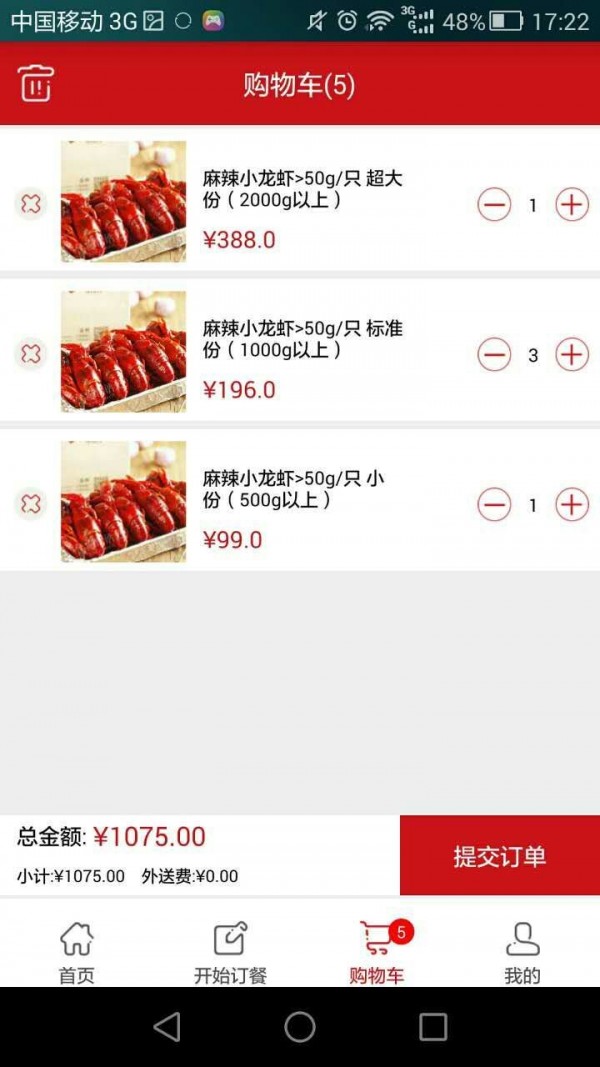Tap the system home button
Image resolution: width=600 pixels, height=1067 pixels.
click(300, 1027)
